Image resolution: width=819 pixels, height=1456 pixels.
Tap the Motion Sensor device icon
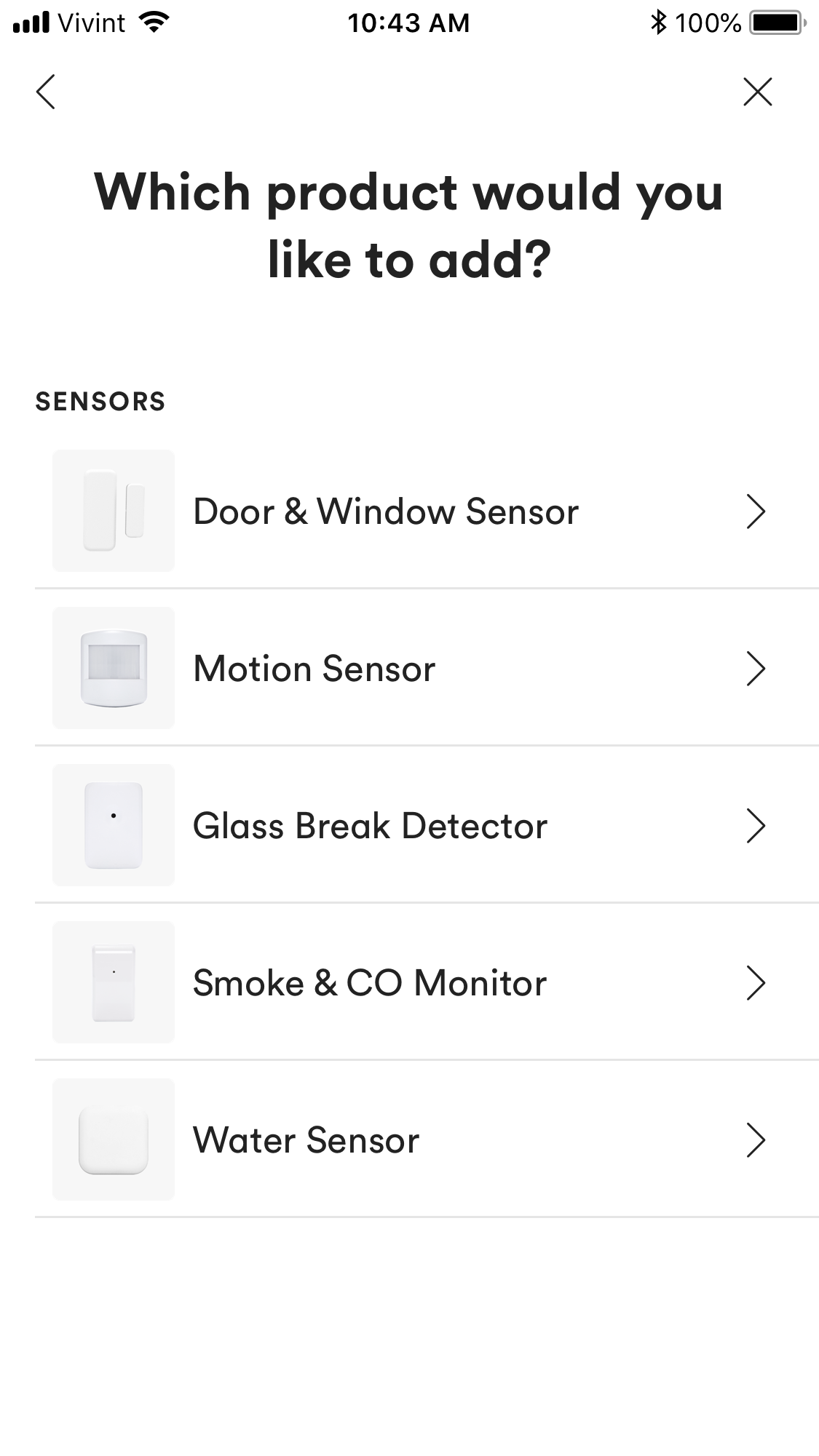113,667
